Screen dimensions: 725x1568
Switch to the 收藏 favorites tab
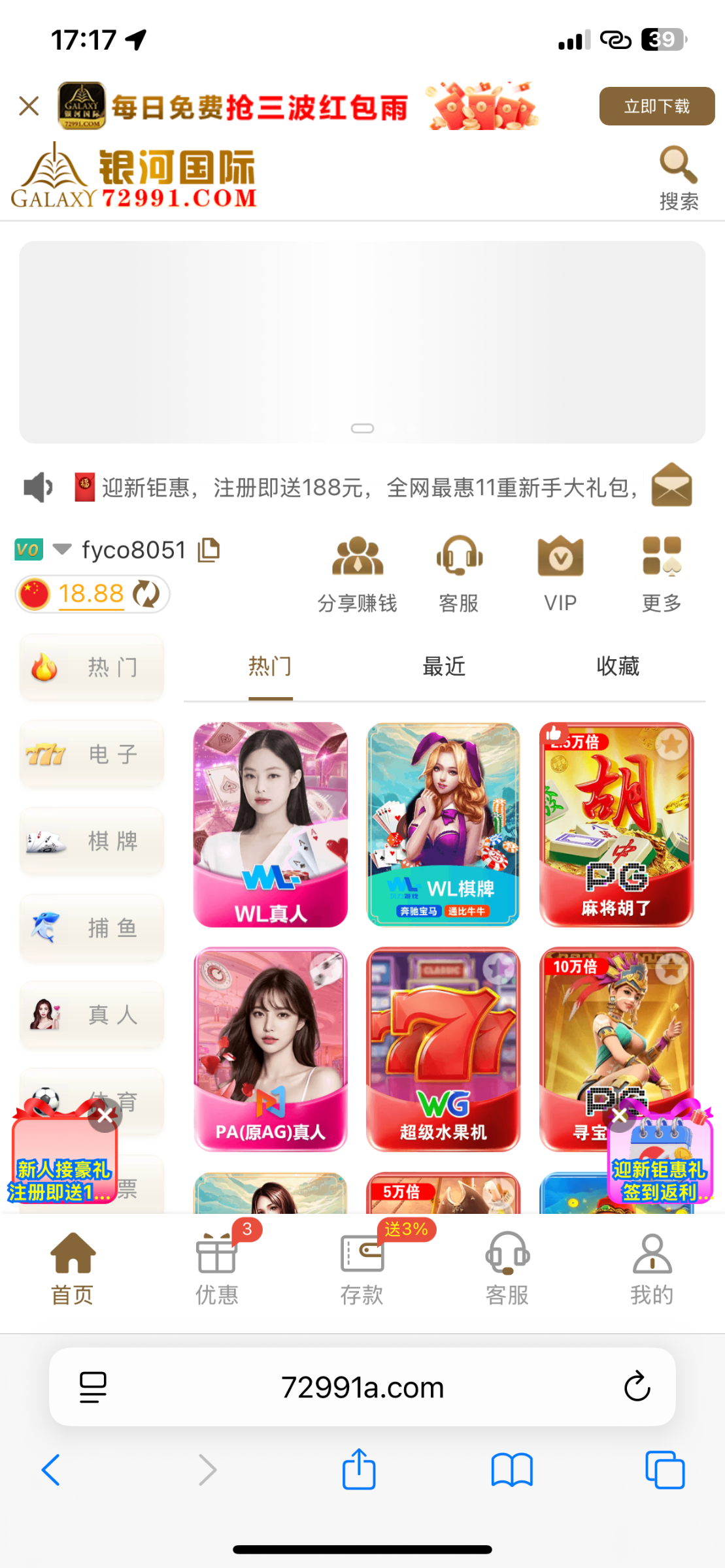click(618, 666)
